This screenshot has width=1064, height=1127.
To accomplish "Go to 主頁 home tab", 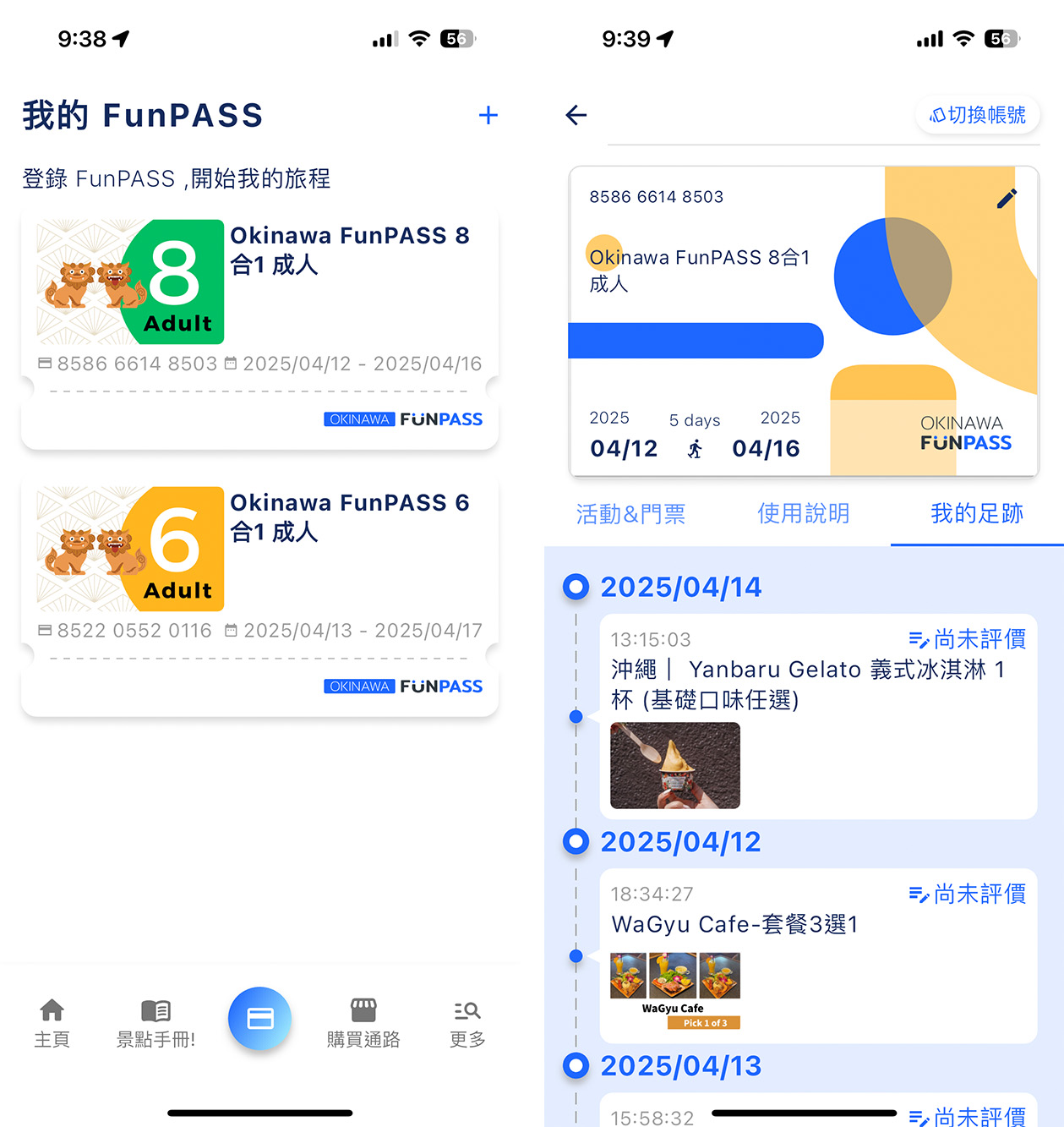I will [52, 1023].
